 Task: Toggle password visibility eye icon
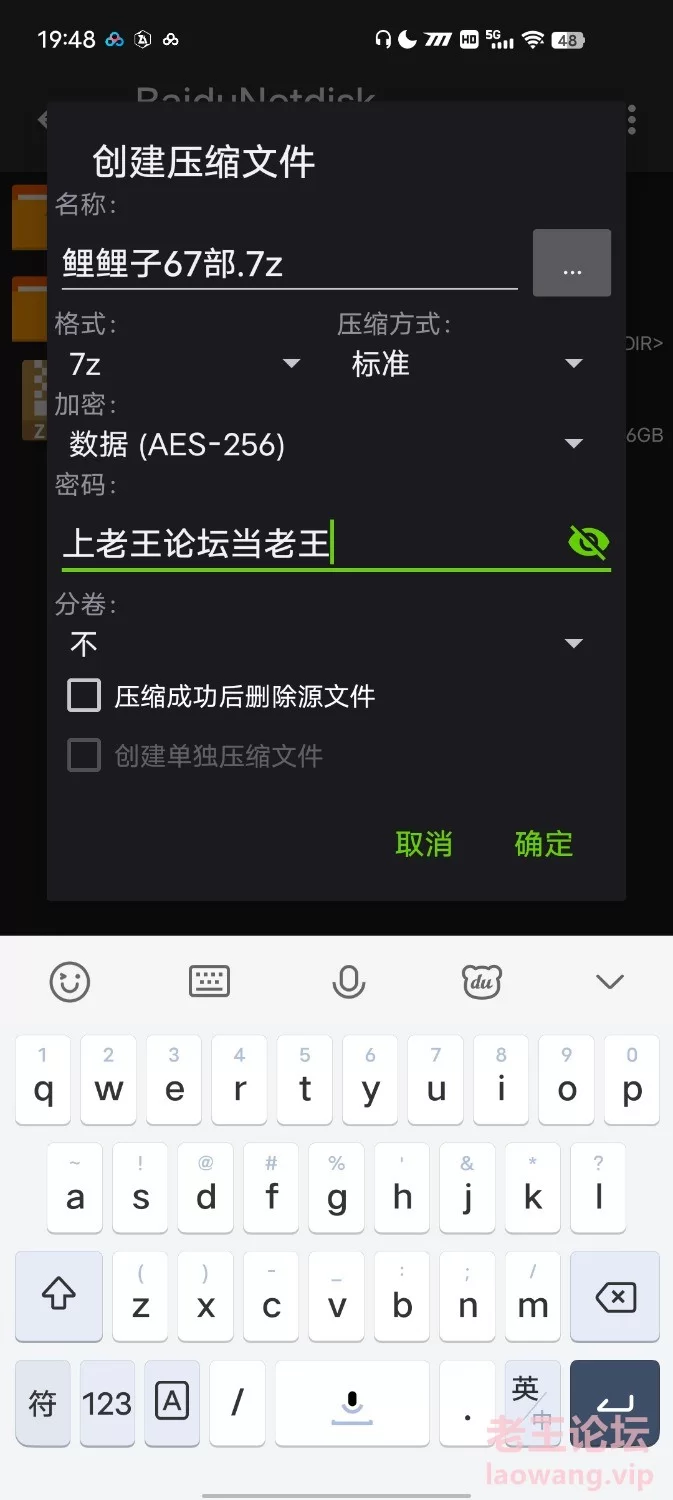coord(588,543)
